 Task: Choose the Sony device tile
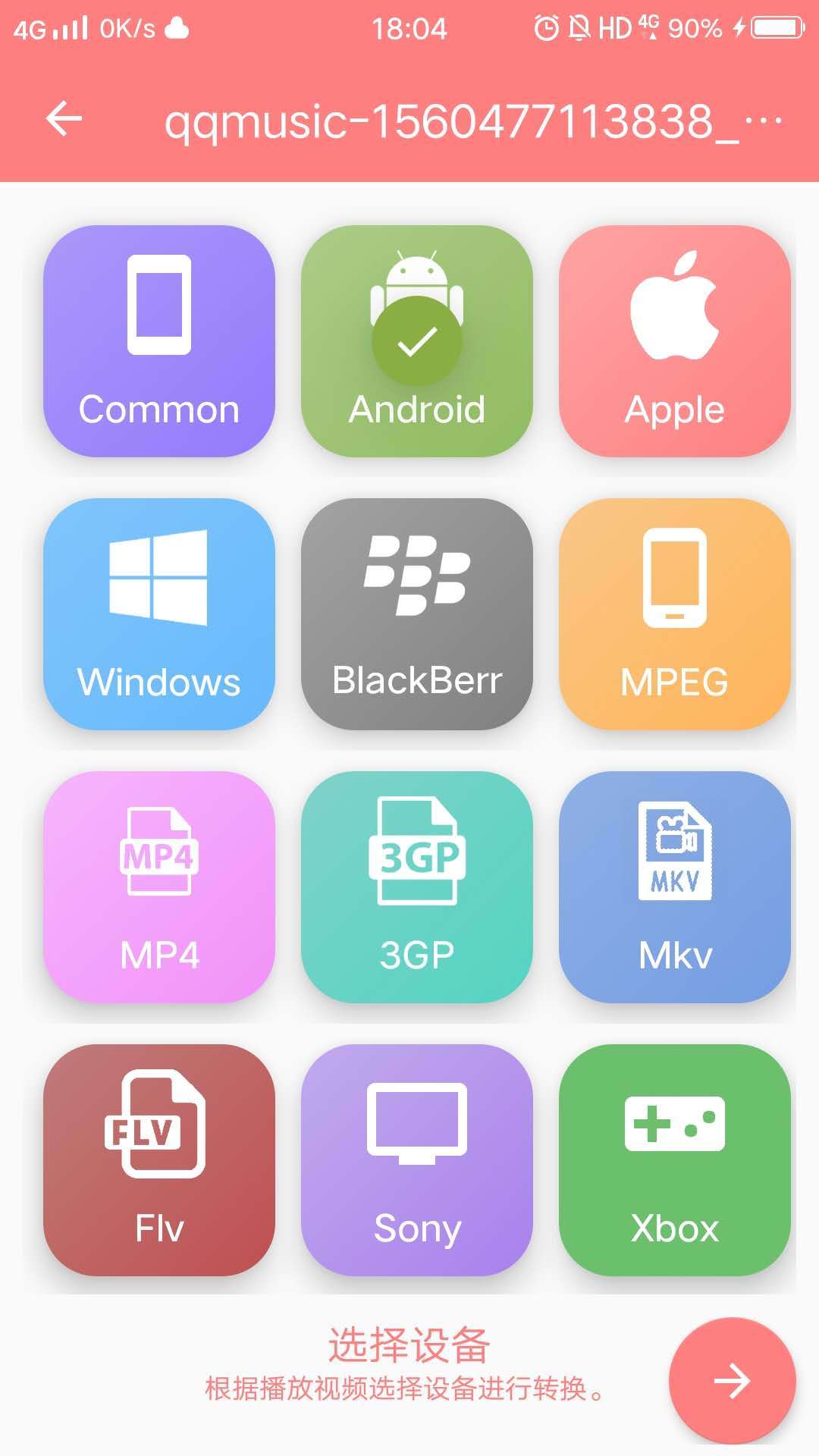pos(417,1160)
